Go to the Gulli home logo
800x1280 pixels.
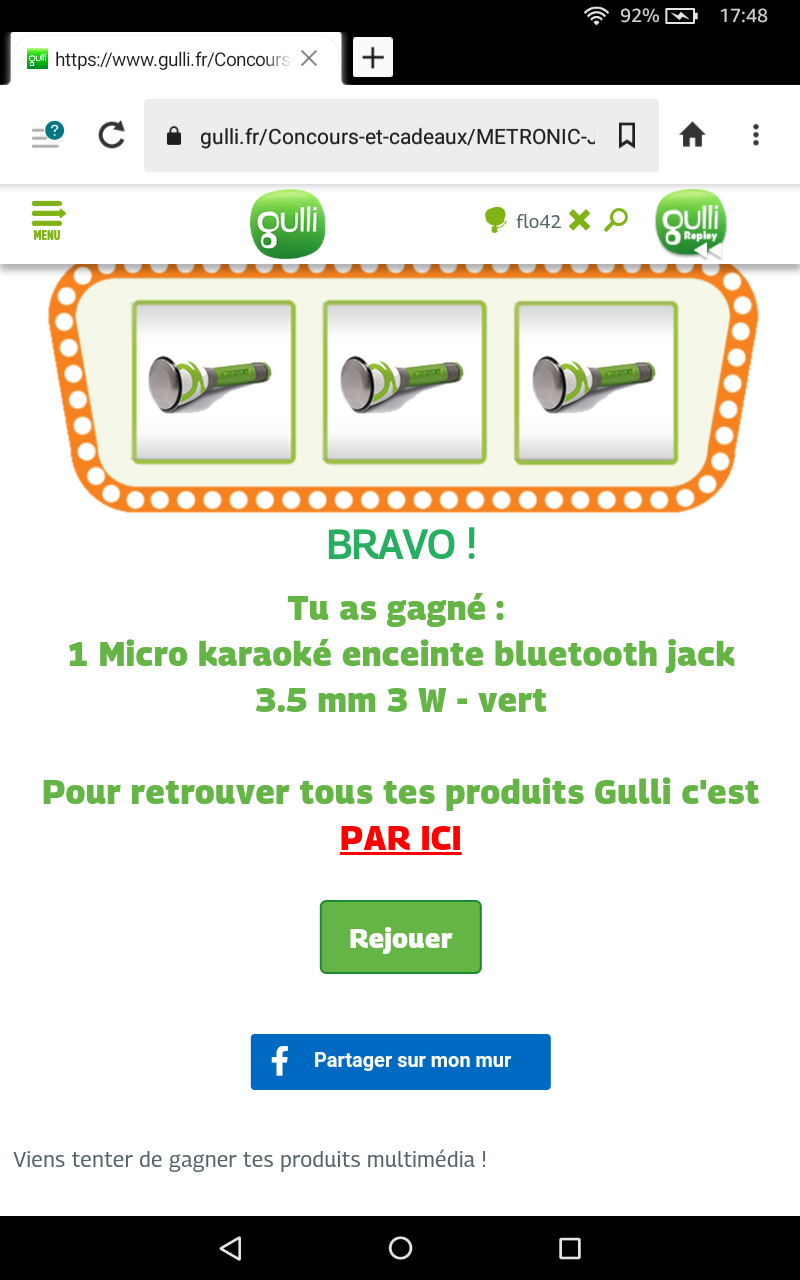288,223
